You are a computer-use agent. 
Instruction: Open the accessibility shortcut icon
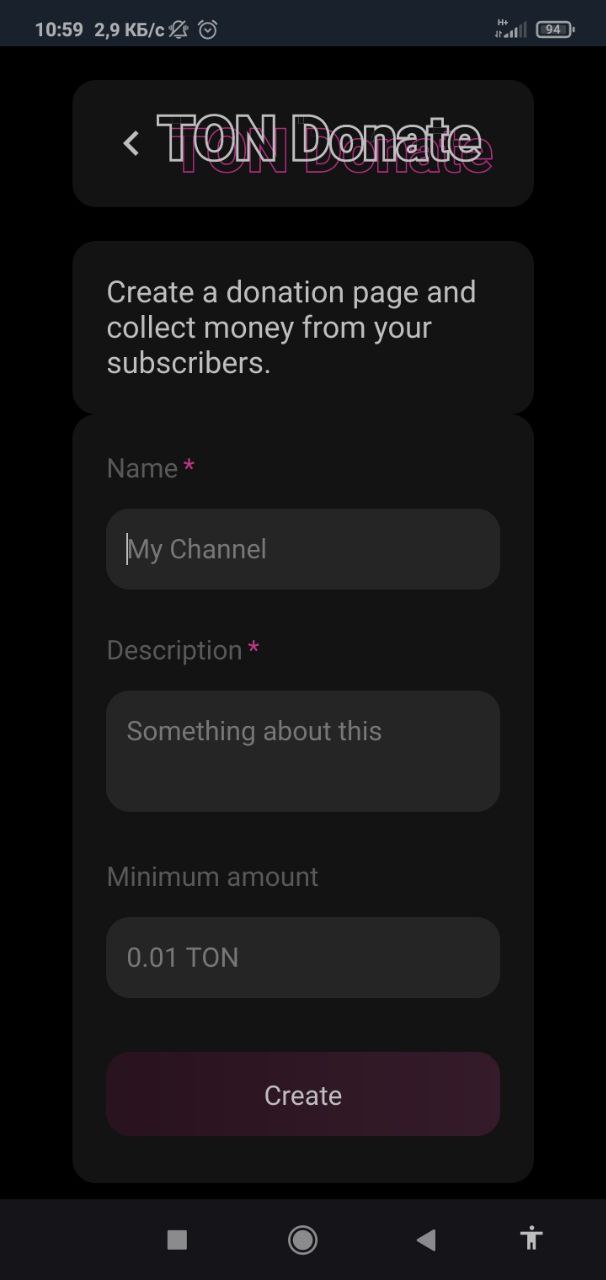pos(531,1239)
